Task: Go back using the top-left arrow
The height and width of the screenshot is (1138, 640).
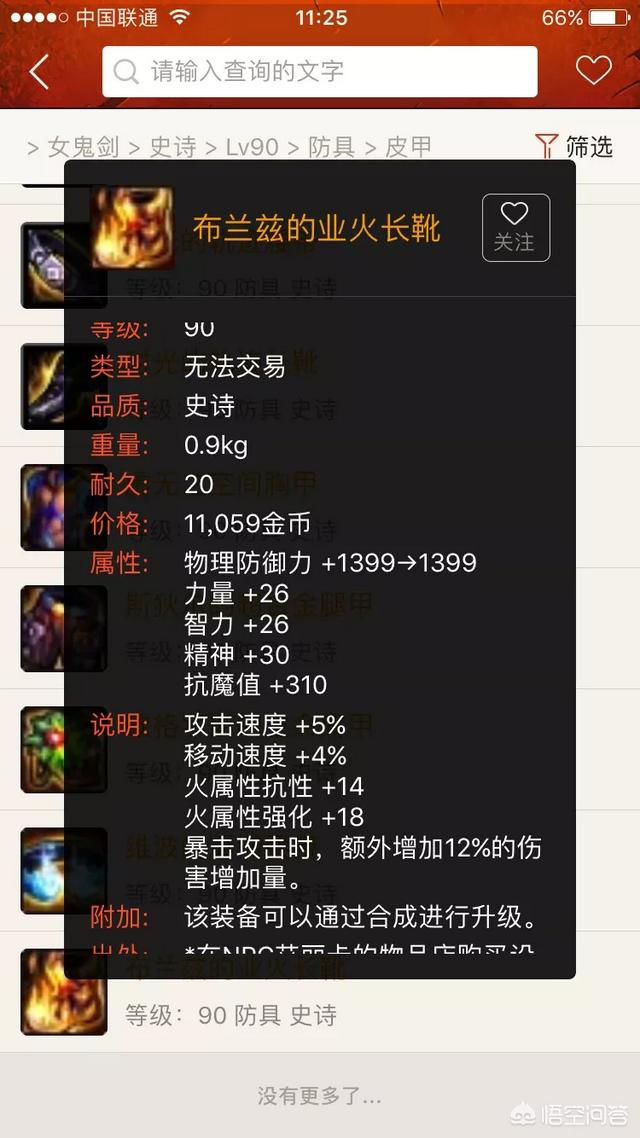Action: [x=39, y=72]
